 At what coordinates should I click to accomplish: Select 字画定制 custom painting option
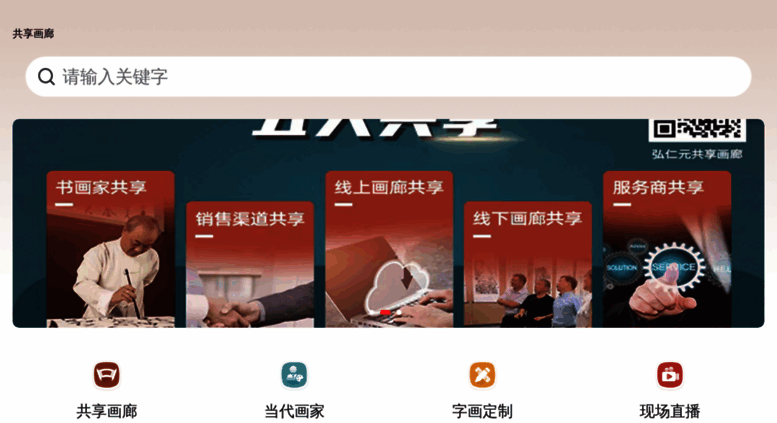[482, 388]
